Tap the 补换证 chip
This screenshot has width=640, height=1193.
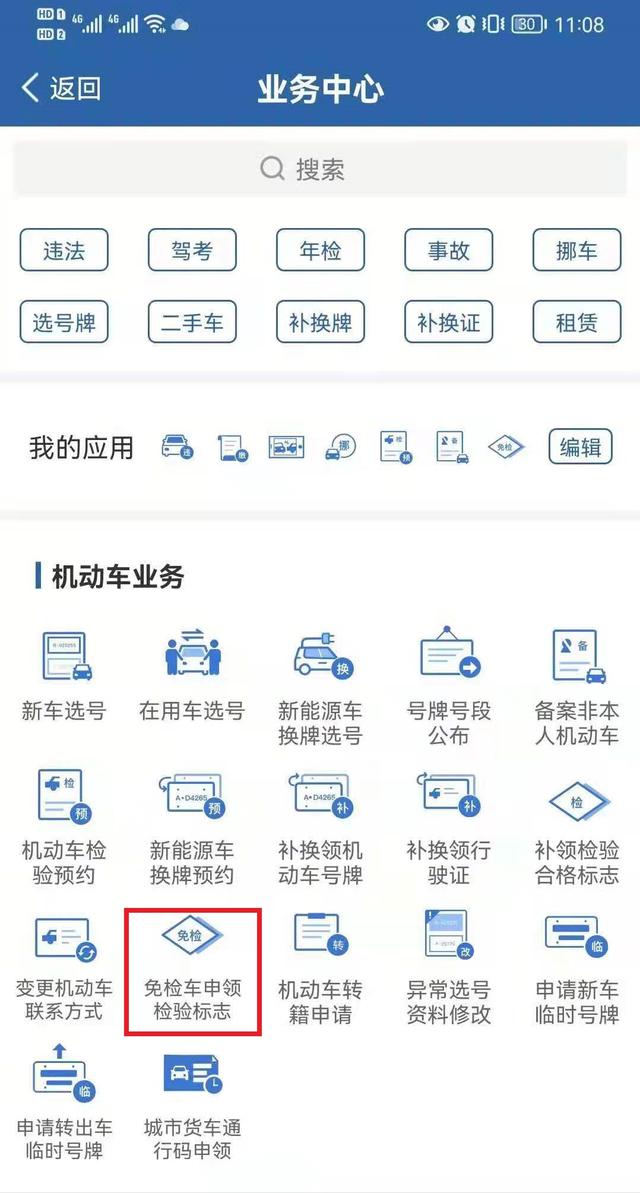click(448, 322)
